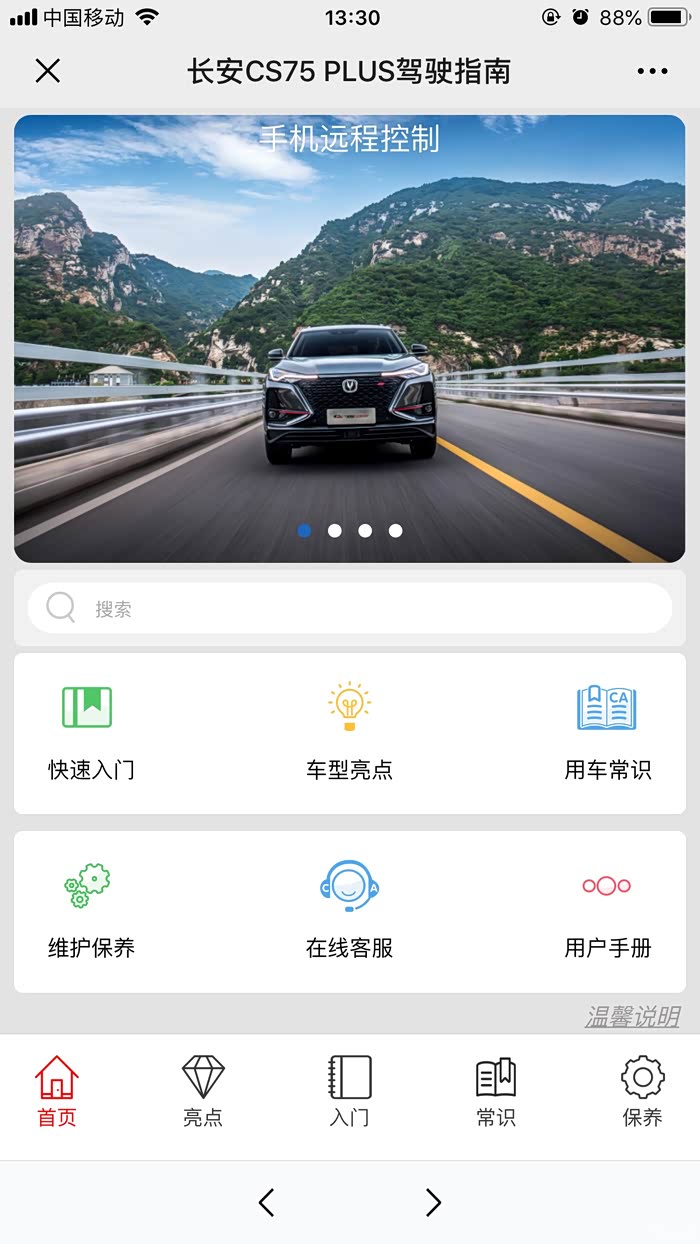
Task: Close the 长安CS75 PLUS驾驶指南 page
Action: point(48,71)
